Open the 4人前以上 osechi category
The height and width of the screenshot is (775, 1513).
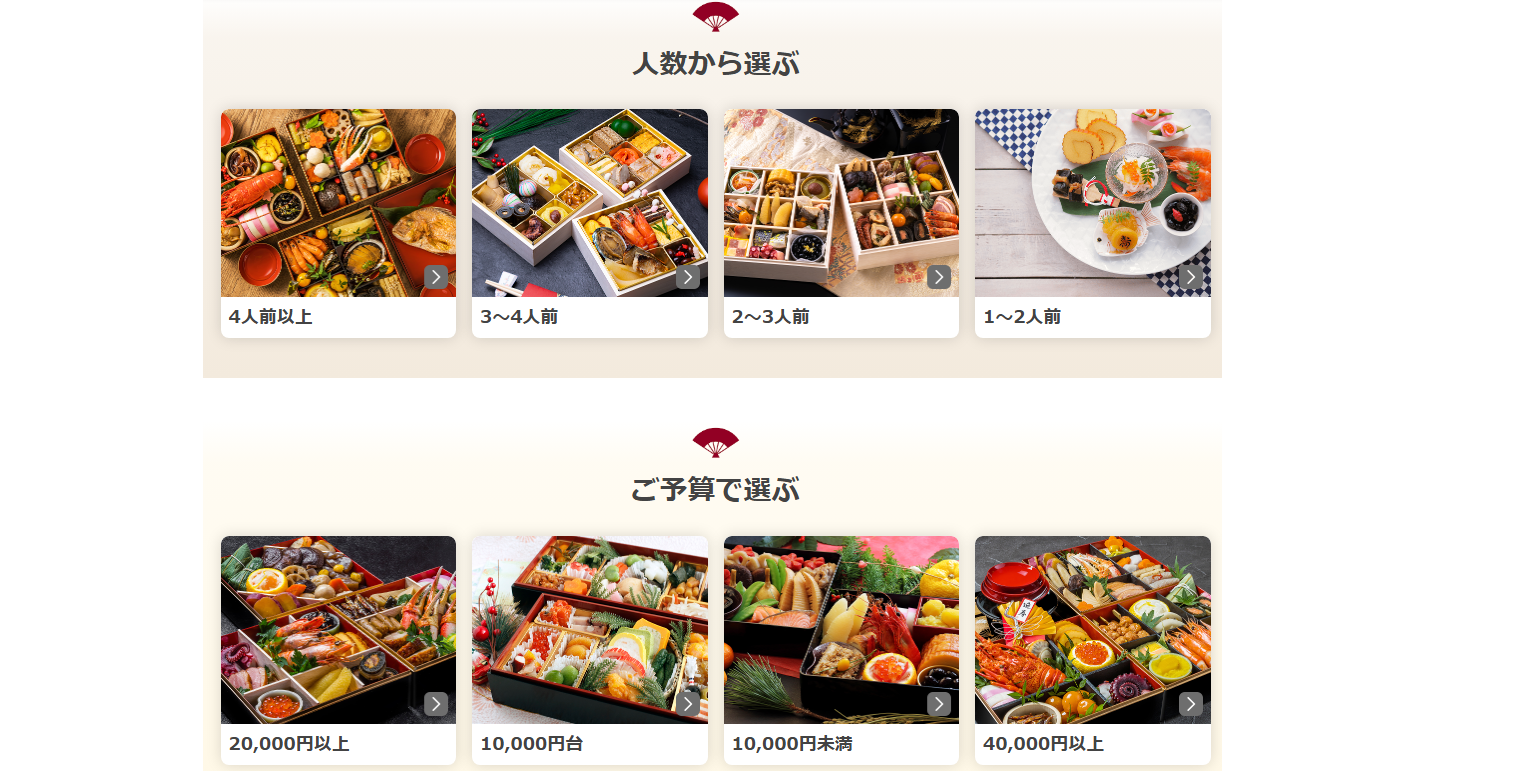pos(338,222)
